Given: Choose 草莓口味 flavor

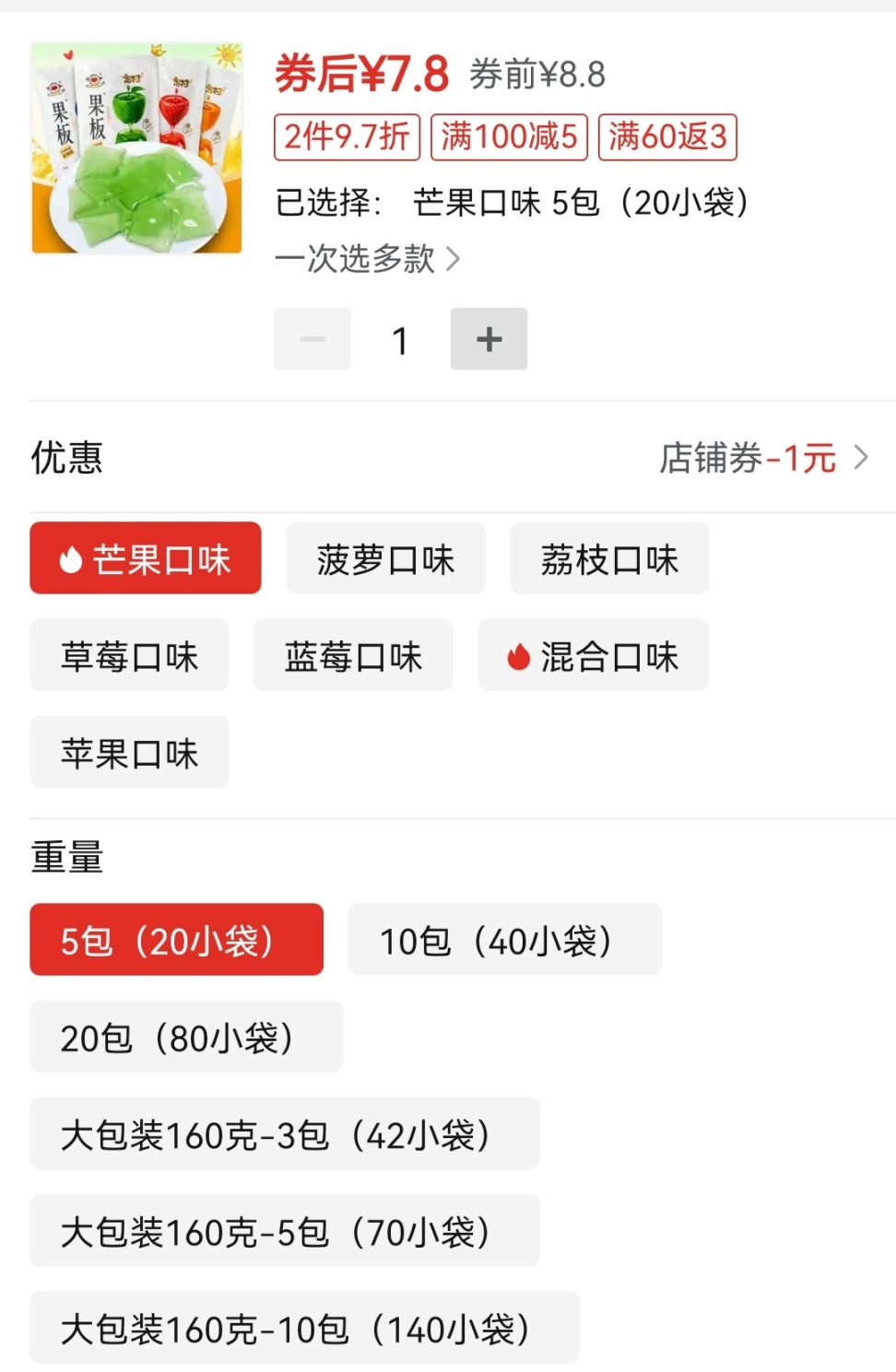Looking at the screenshot, I should (129, 655).
